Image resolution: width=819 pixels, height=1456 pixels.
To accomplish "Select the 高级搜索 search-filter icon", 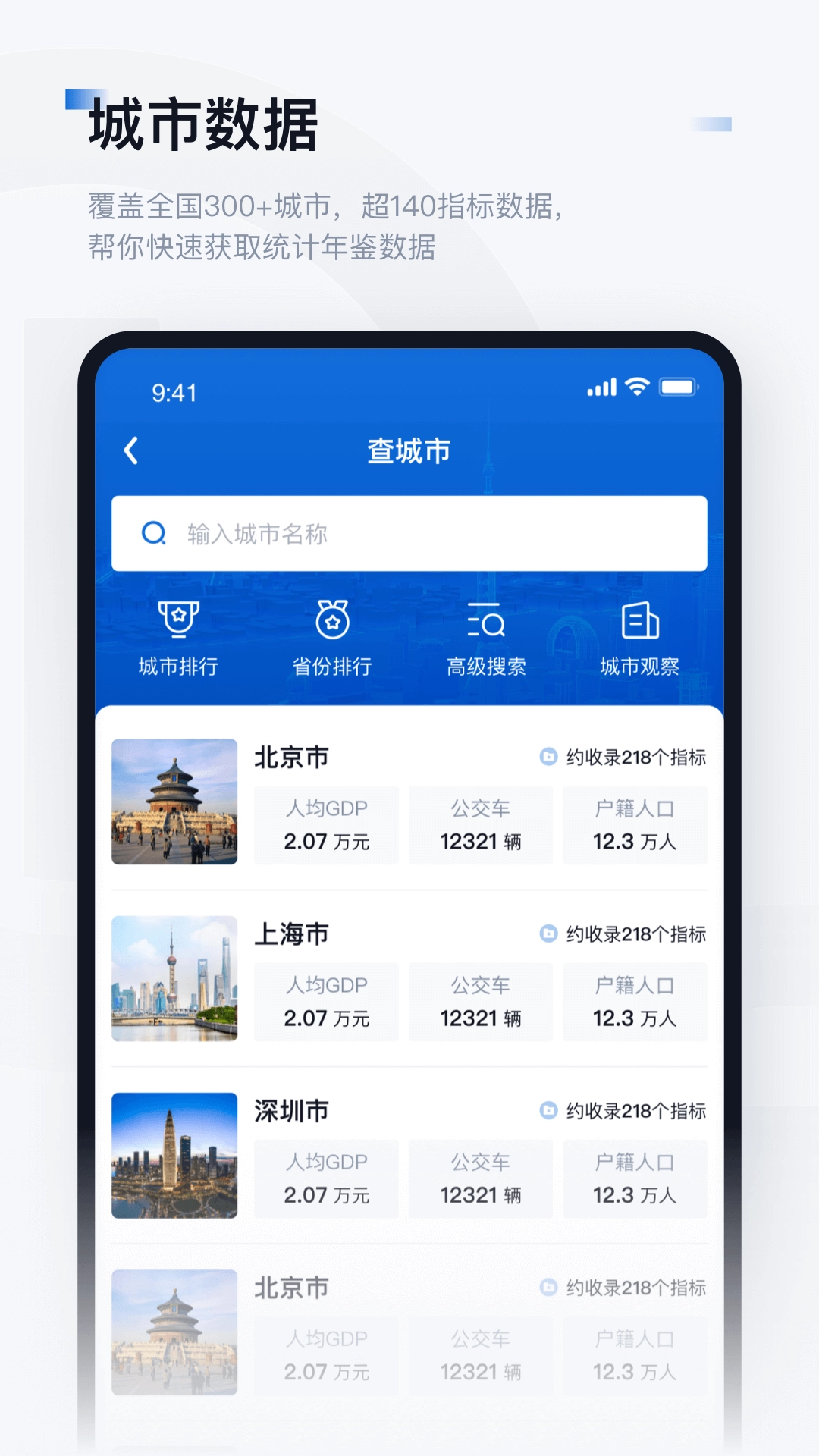I will (x=488, y=623).
